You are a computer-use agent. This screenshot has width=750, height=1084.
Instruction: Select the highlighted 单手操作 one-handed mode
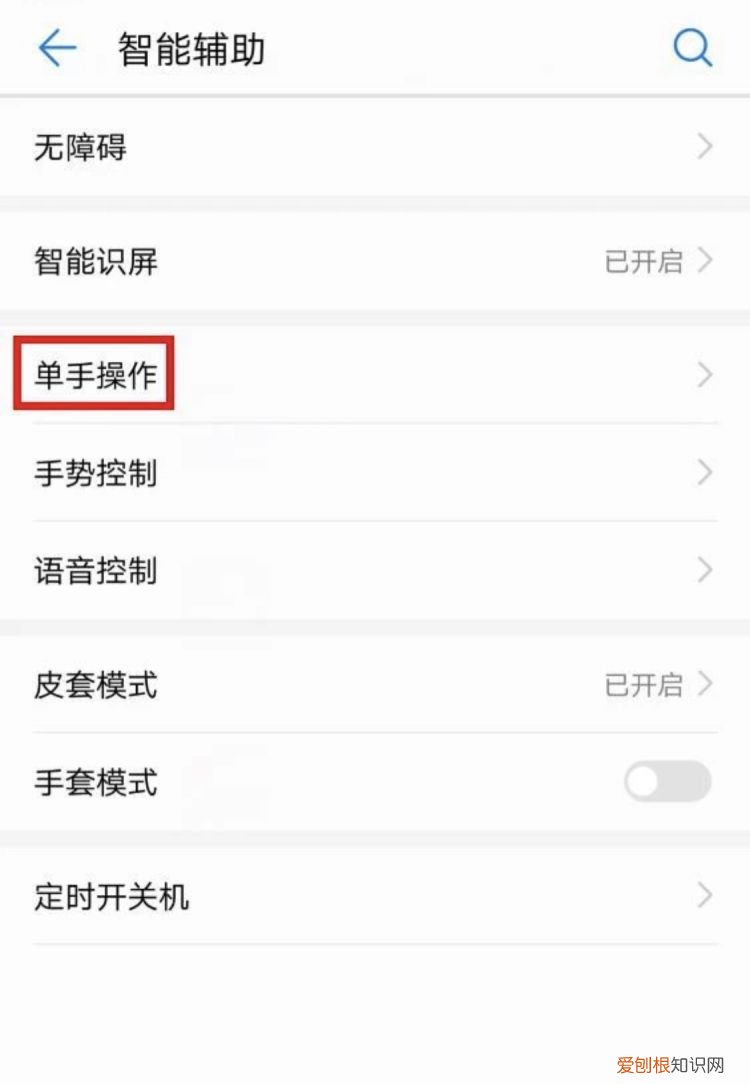point(93,374)
